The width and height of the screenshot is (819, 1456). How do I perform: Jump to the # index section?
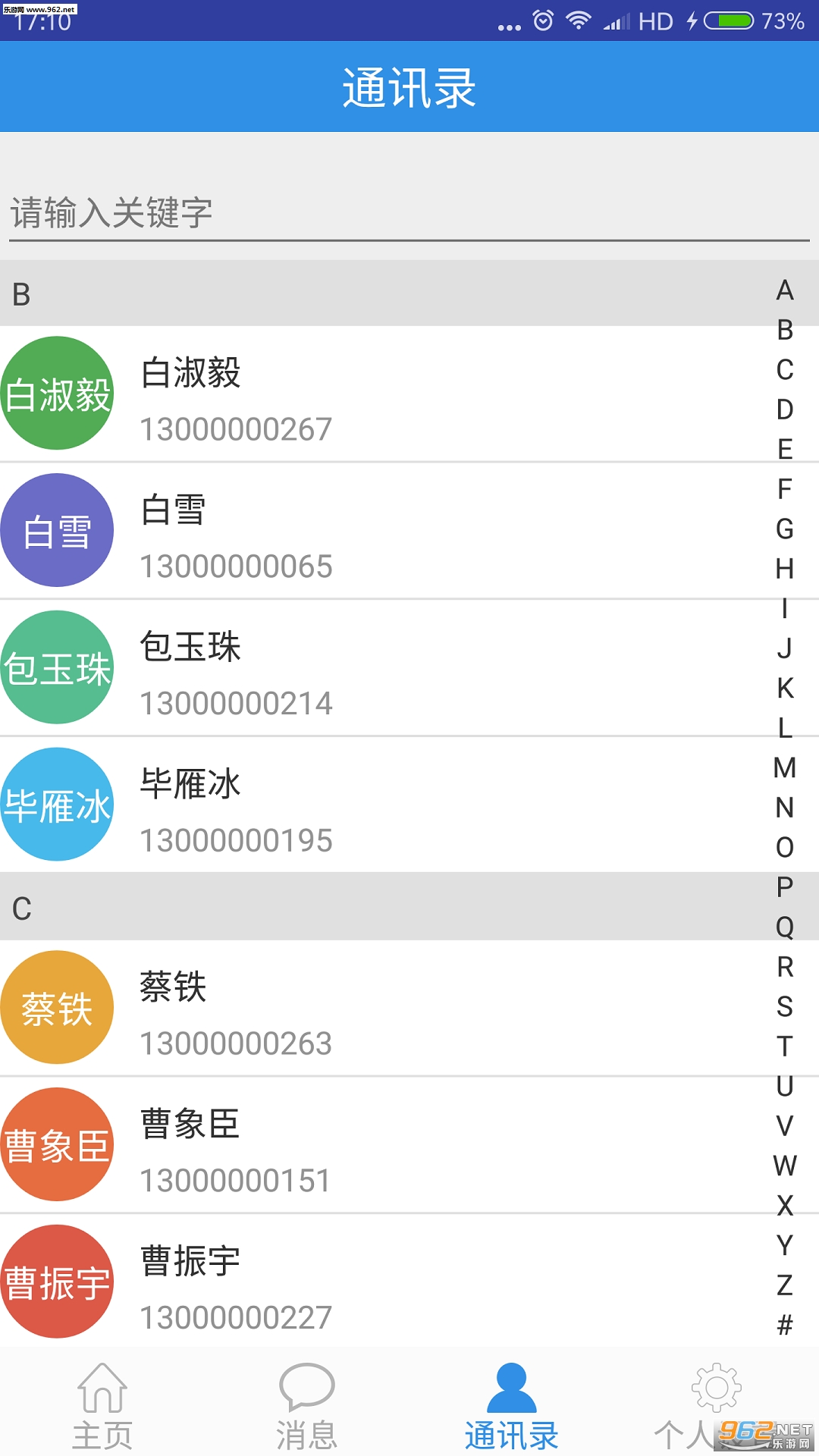[785, 1326]
